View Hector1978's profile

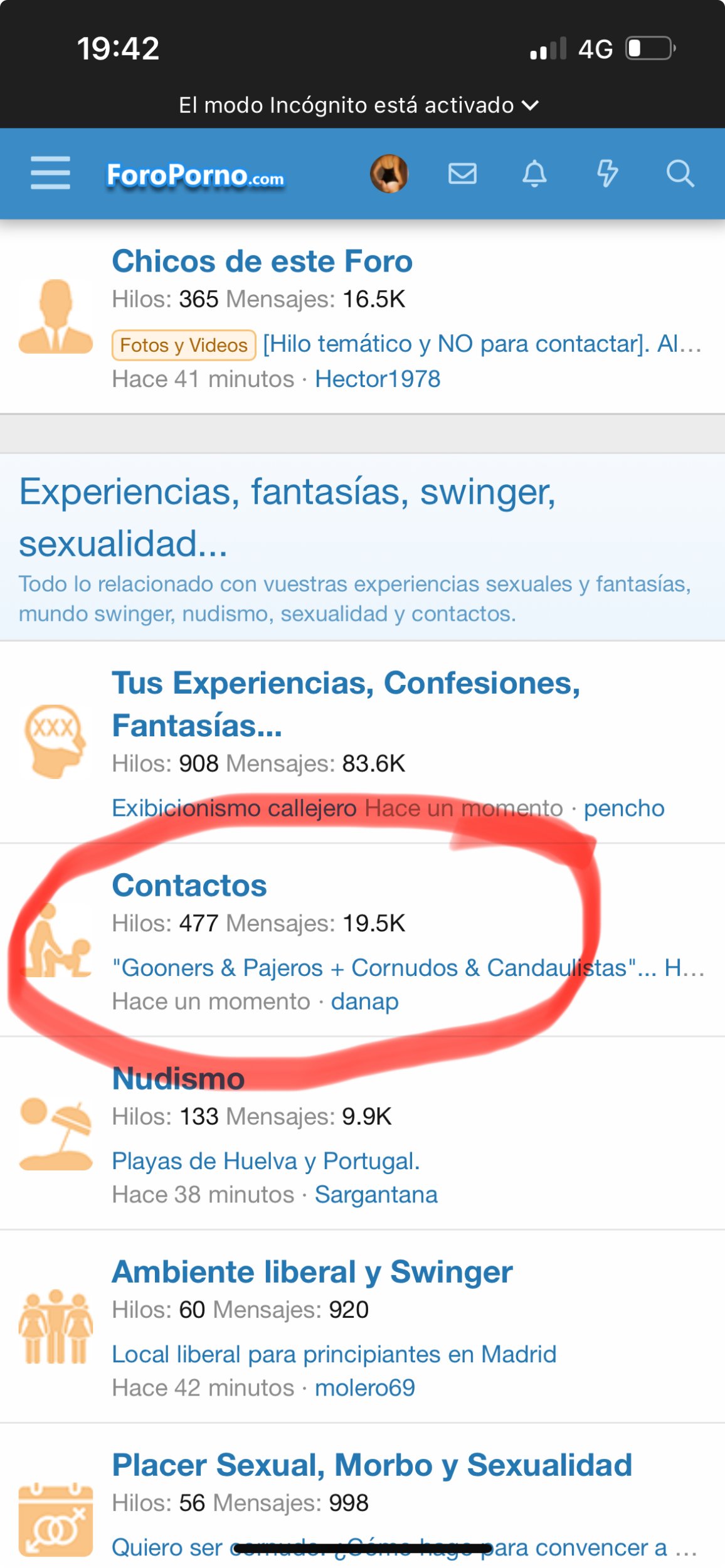point(378,379)
